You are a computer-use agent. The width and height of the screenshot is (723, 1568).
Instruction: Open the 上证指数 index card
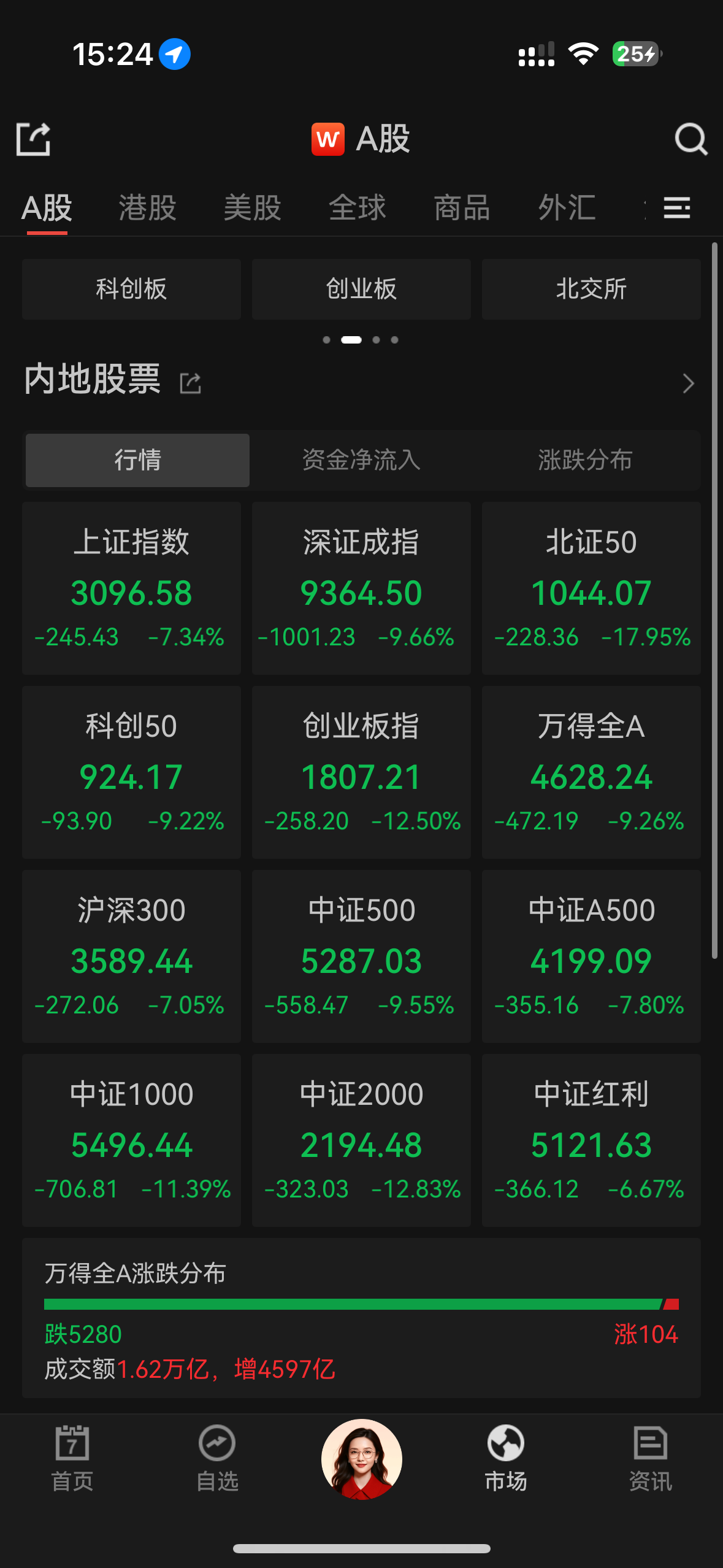coord(131,588)
